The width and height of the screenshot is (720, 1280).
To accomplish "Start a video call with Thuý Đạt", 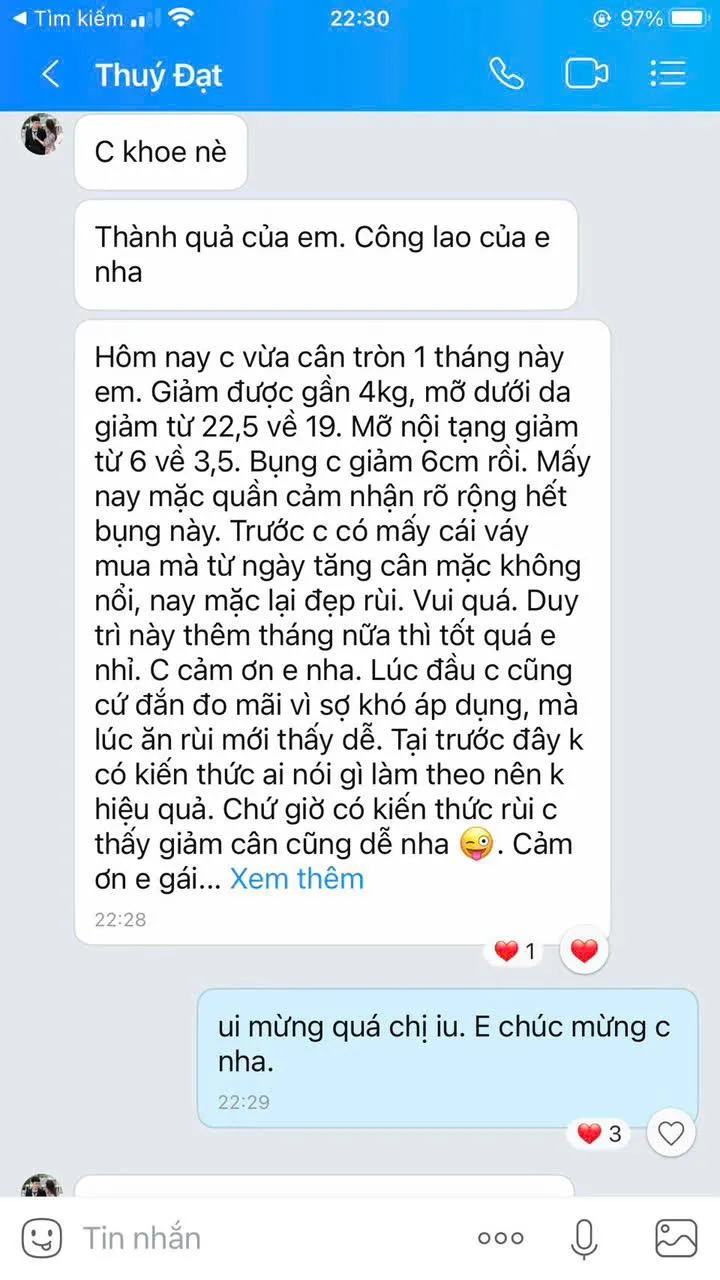I will click(587, 74).
